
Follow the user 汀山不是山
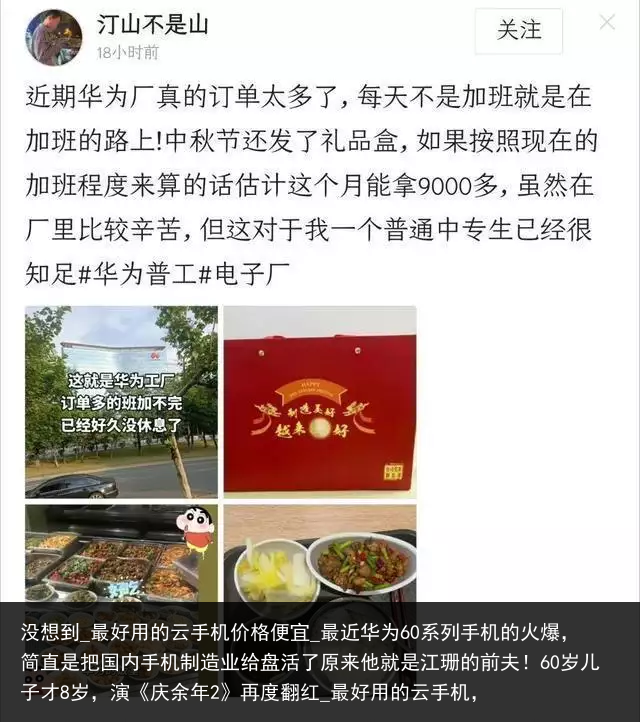pyautogui.click(x=518, y=31)
